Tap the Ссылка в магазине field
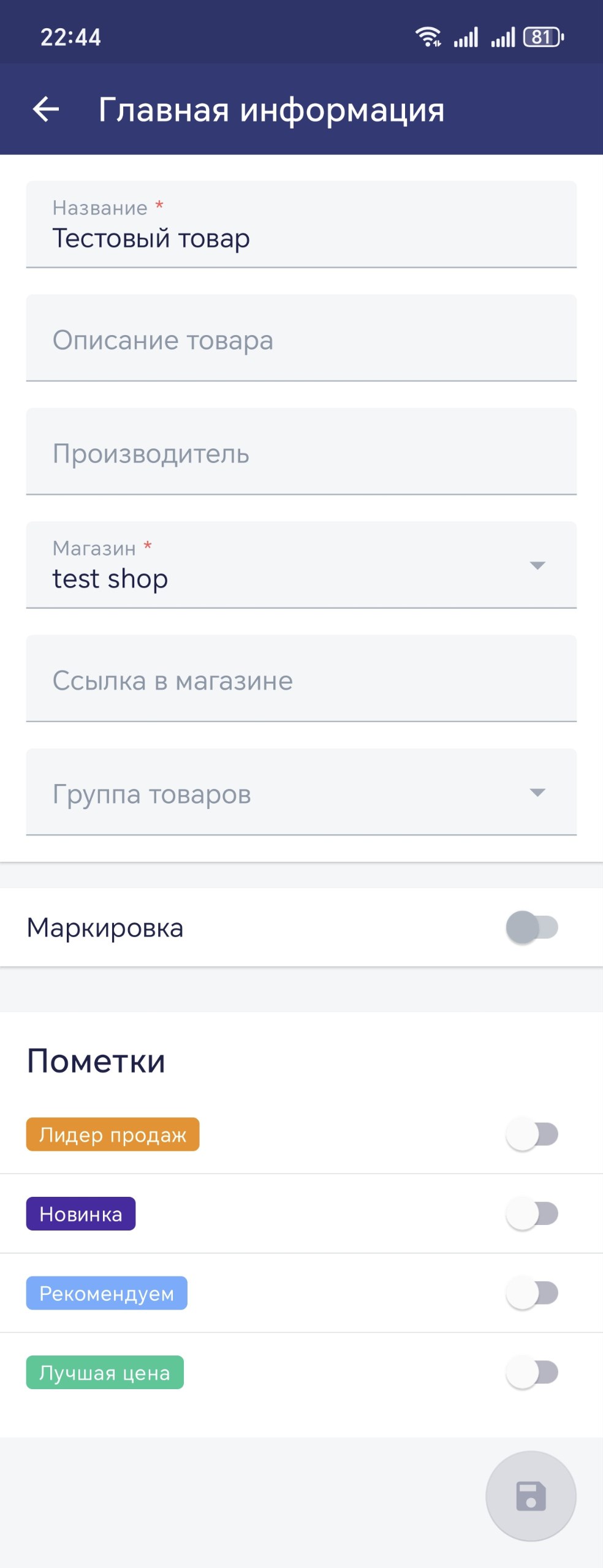The image size is (603, 1568). click(x=300, y=680)
